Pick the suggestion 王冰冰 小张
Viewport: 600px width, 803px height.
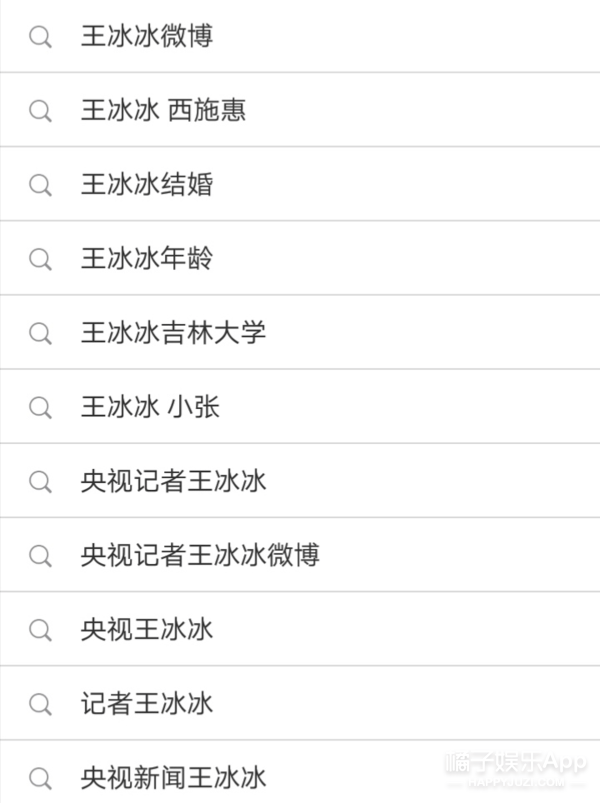[150, 407]
